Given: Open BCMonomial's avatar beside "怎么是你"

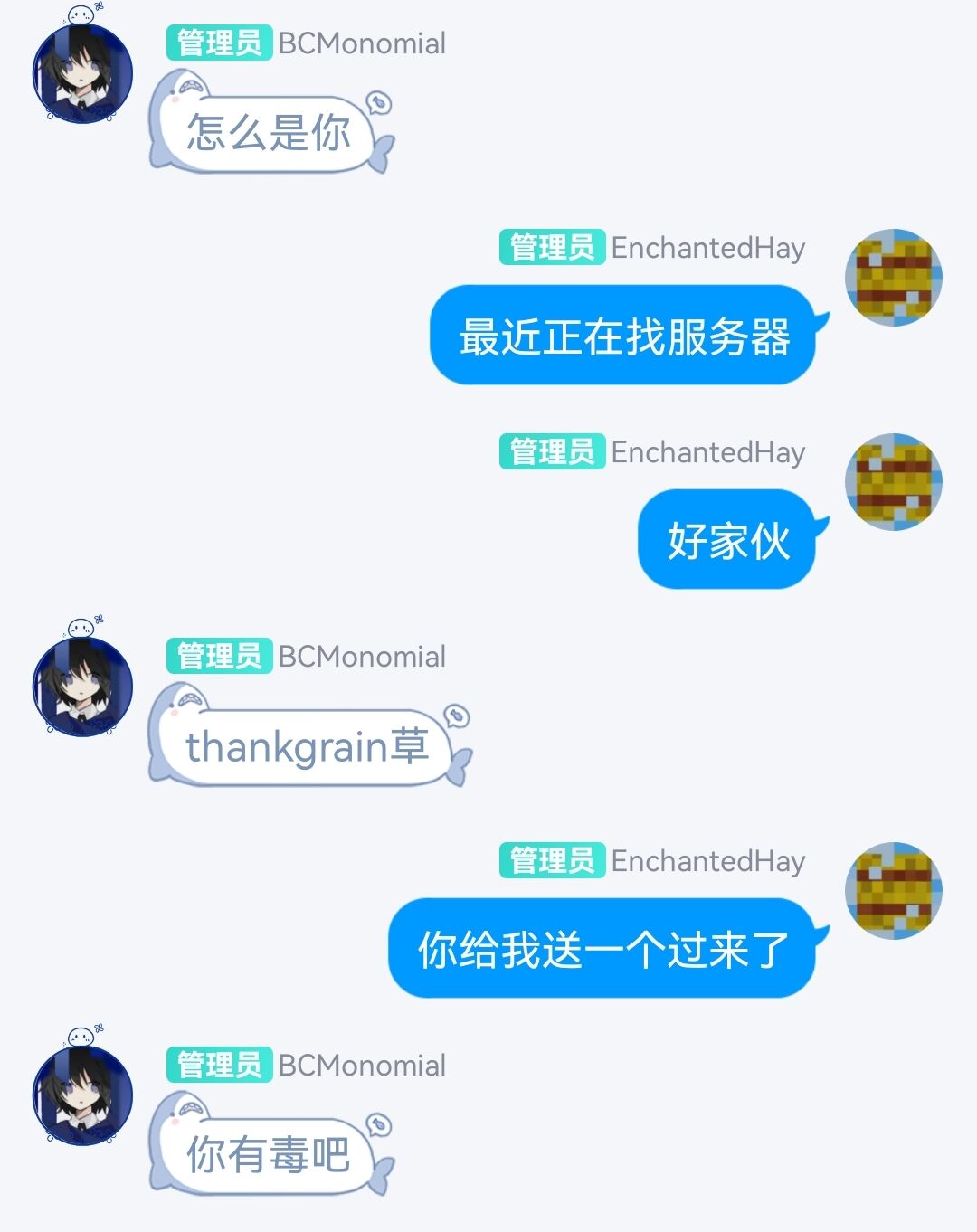Looking at the screenshot, I should [x=82, y=72].
